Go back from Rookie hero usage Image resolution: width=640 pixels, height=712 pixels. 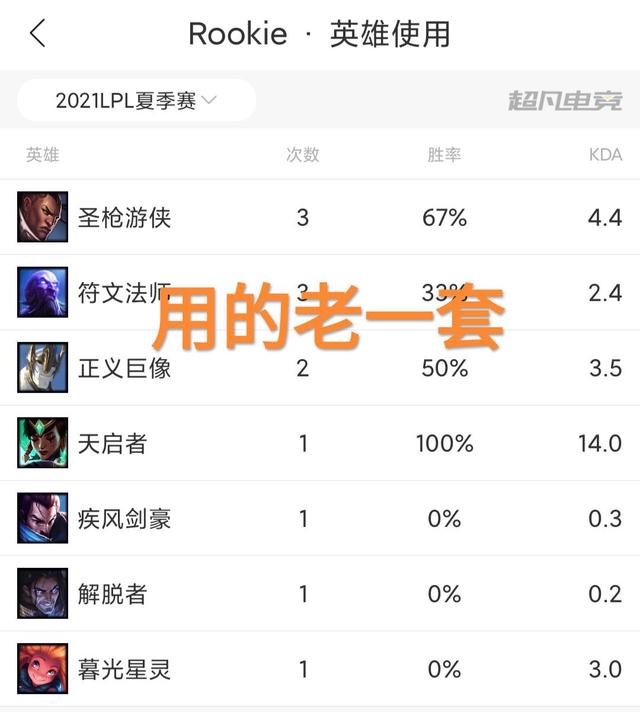tap(38, 33)
